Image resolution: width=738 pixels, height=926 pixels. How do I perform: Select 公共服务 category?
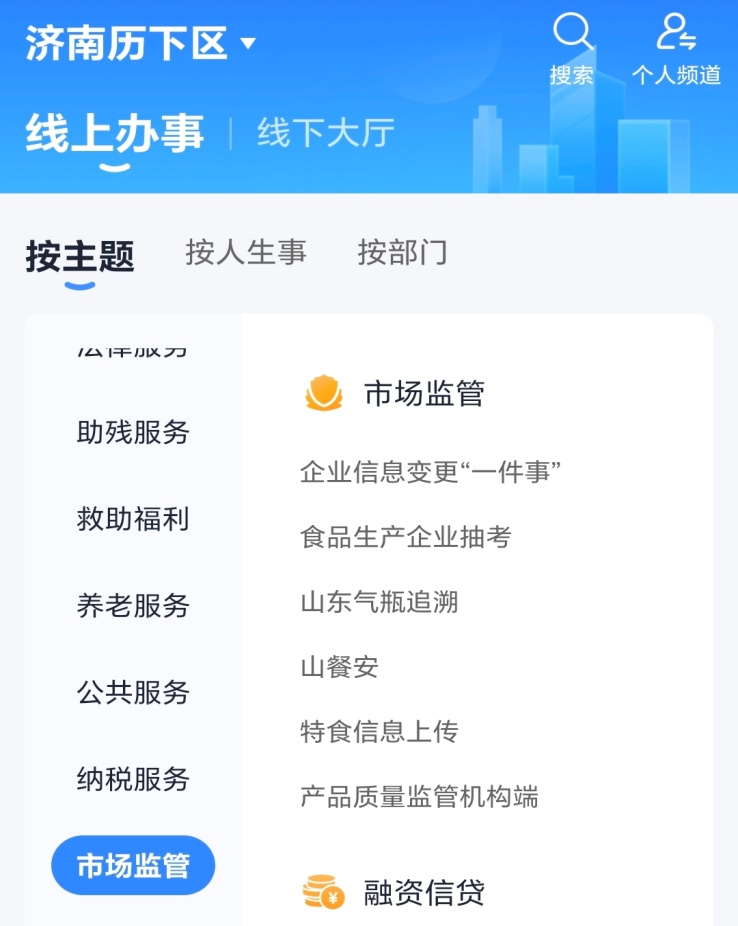pyautogui.click(x=133, y=692)
